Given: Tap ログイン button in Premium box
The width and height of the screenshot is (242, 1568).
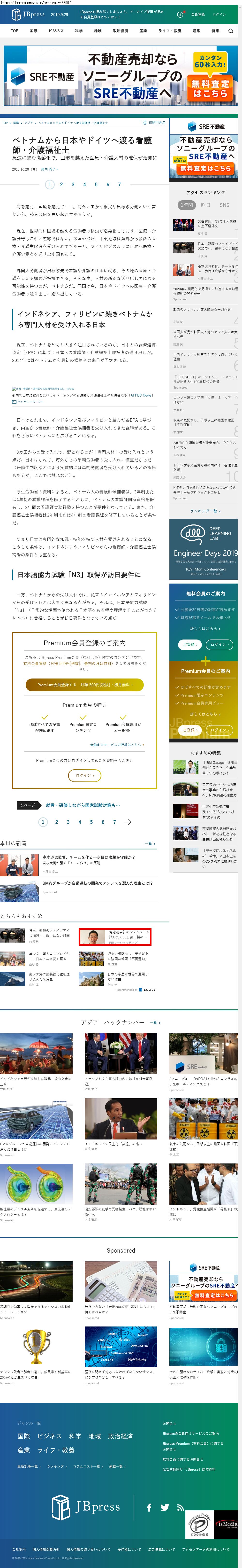Looking at the screenshot, I should click(84, 775).
